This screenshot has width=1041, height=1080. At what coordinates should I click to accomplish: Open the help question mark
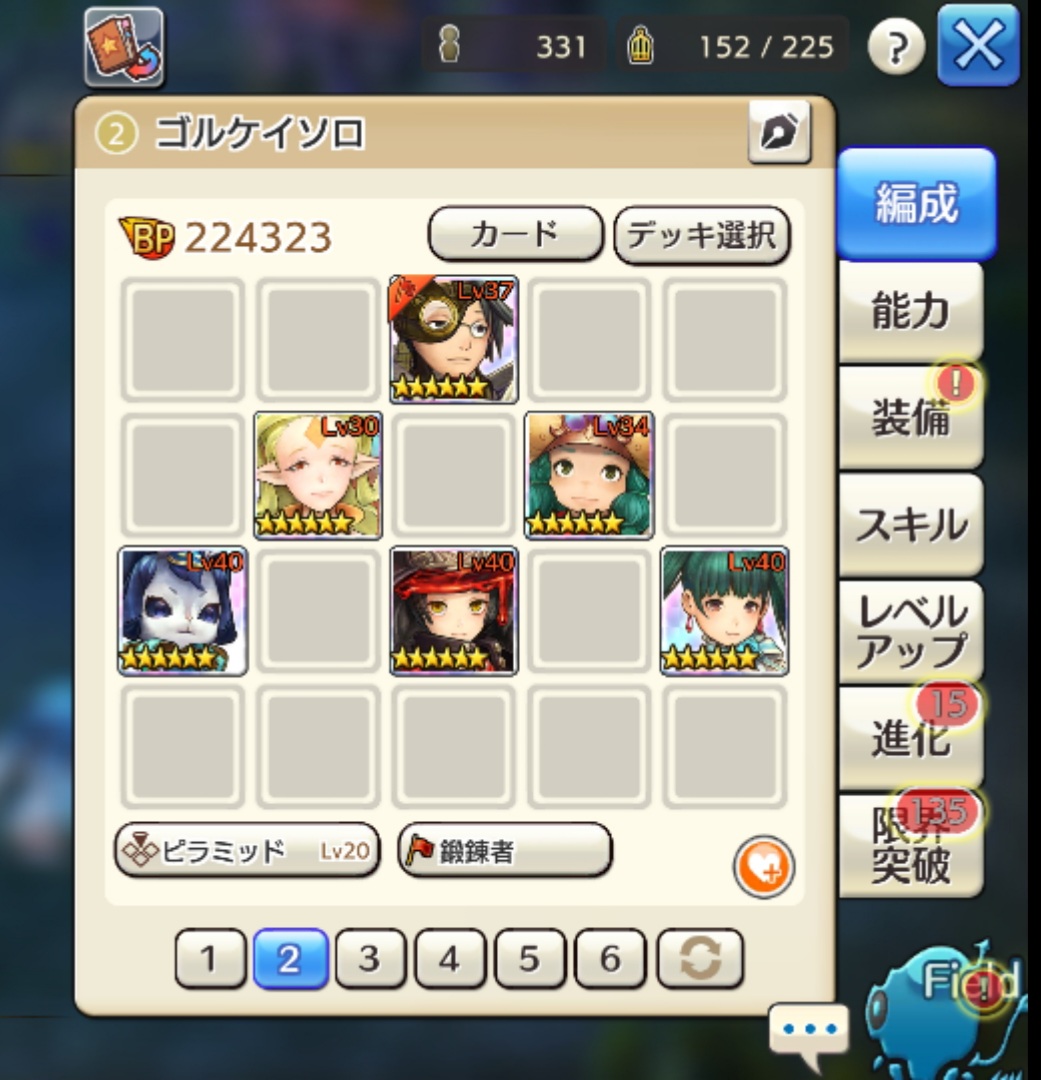coord(895,47)
